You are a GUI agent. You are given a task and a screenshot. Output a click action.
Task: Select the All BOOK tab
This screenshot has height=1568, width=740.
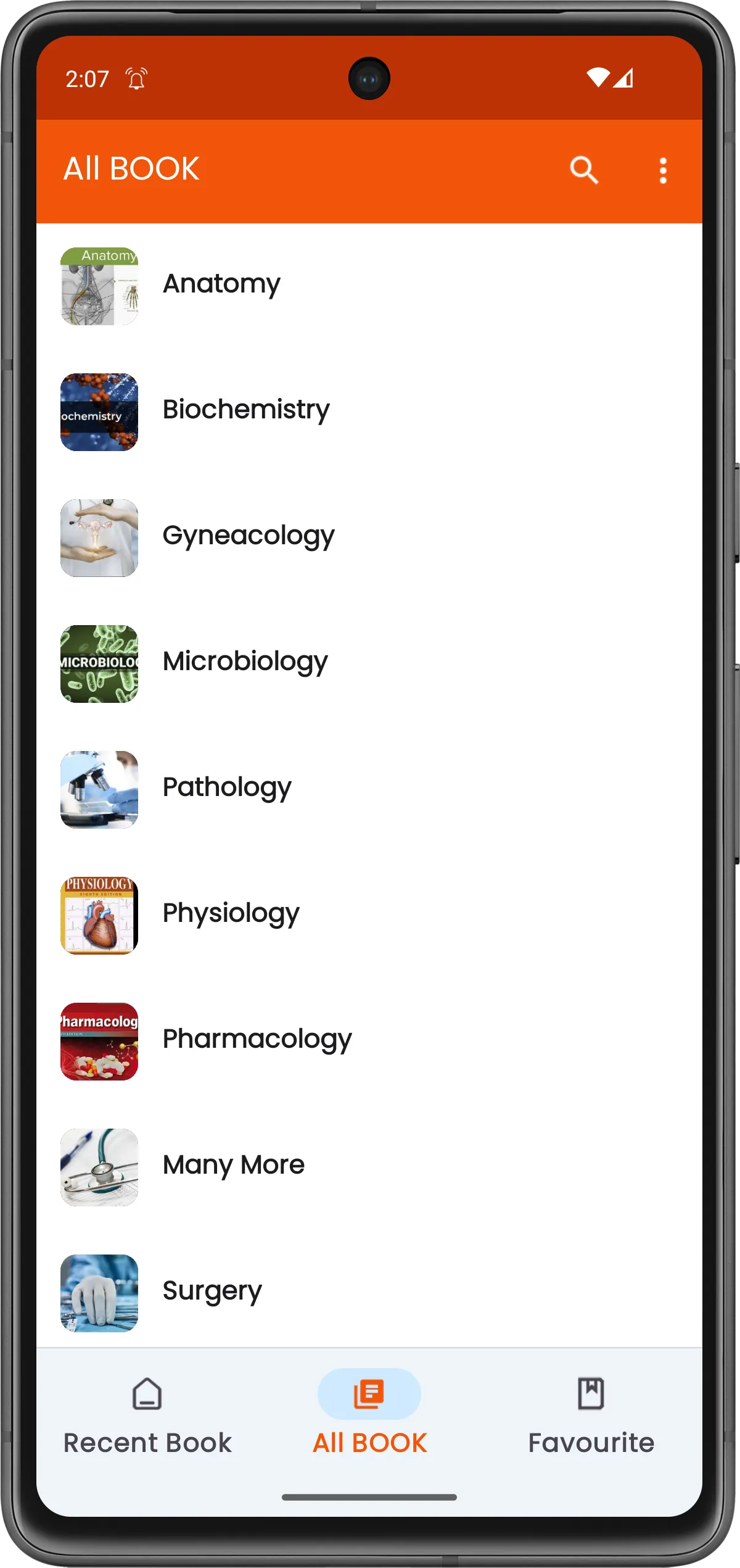(x=369, y=1412)
